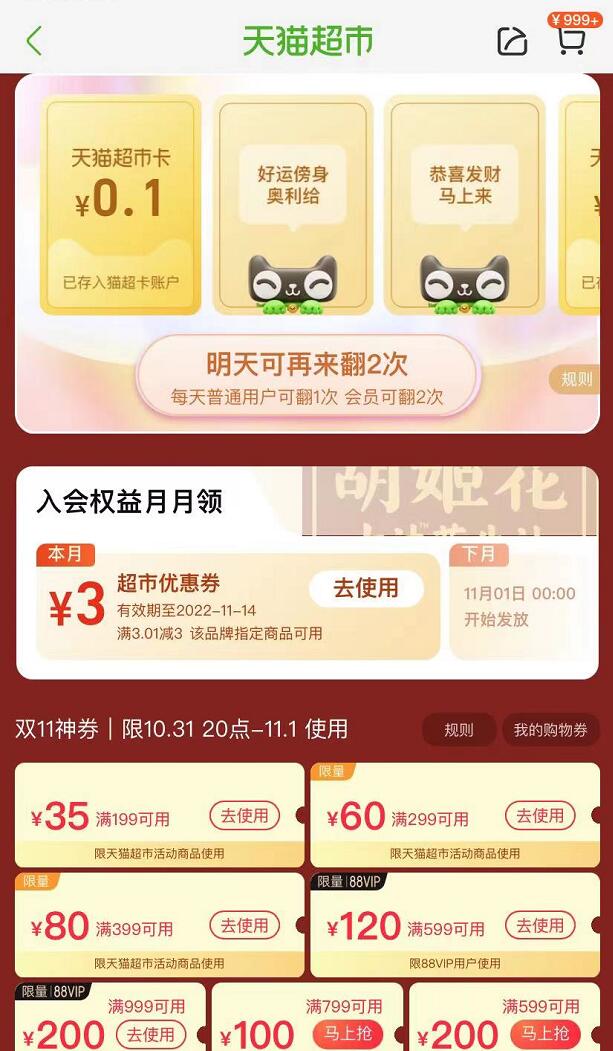Viewport: 613px width, 1051px height.
Task: Go back using the green arrow
Action: (x=34, y=41)
